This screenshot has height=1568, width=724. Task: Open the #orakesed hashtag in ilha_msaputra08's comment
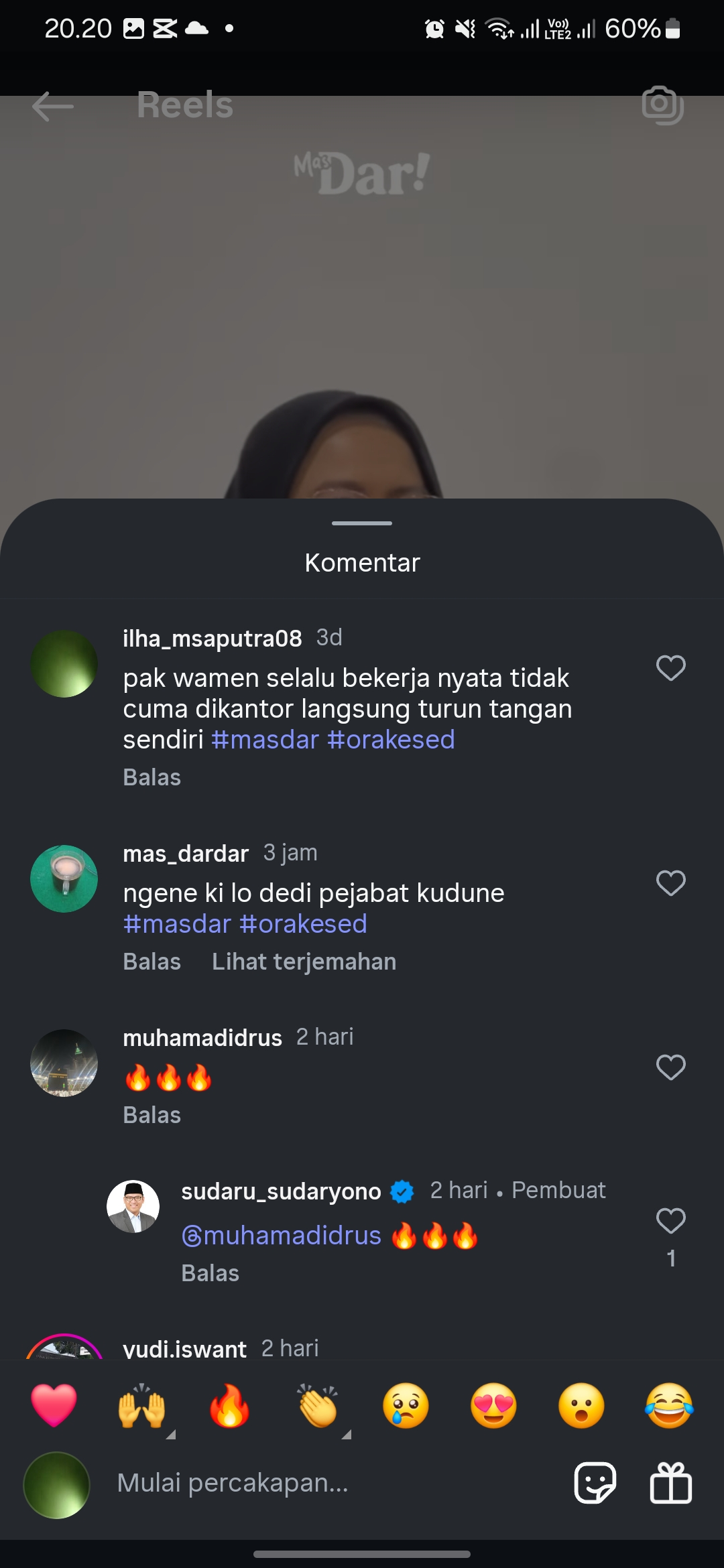click(391, 740)
